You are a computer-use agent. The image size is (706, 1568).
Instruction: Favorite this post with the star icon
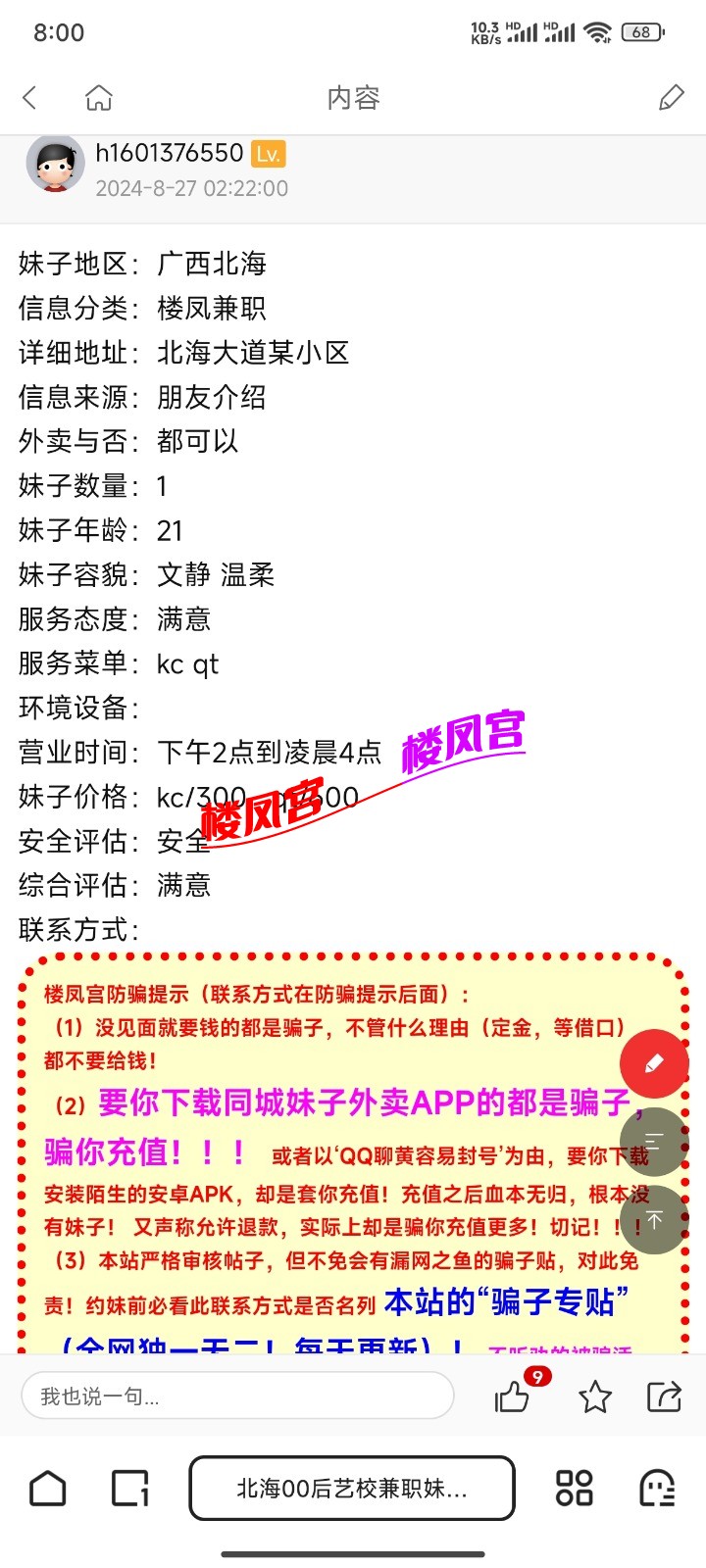[x=595, y=1396]
